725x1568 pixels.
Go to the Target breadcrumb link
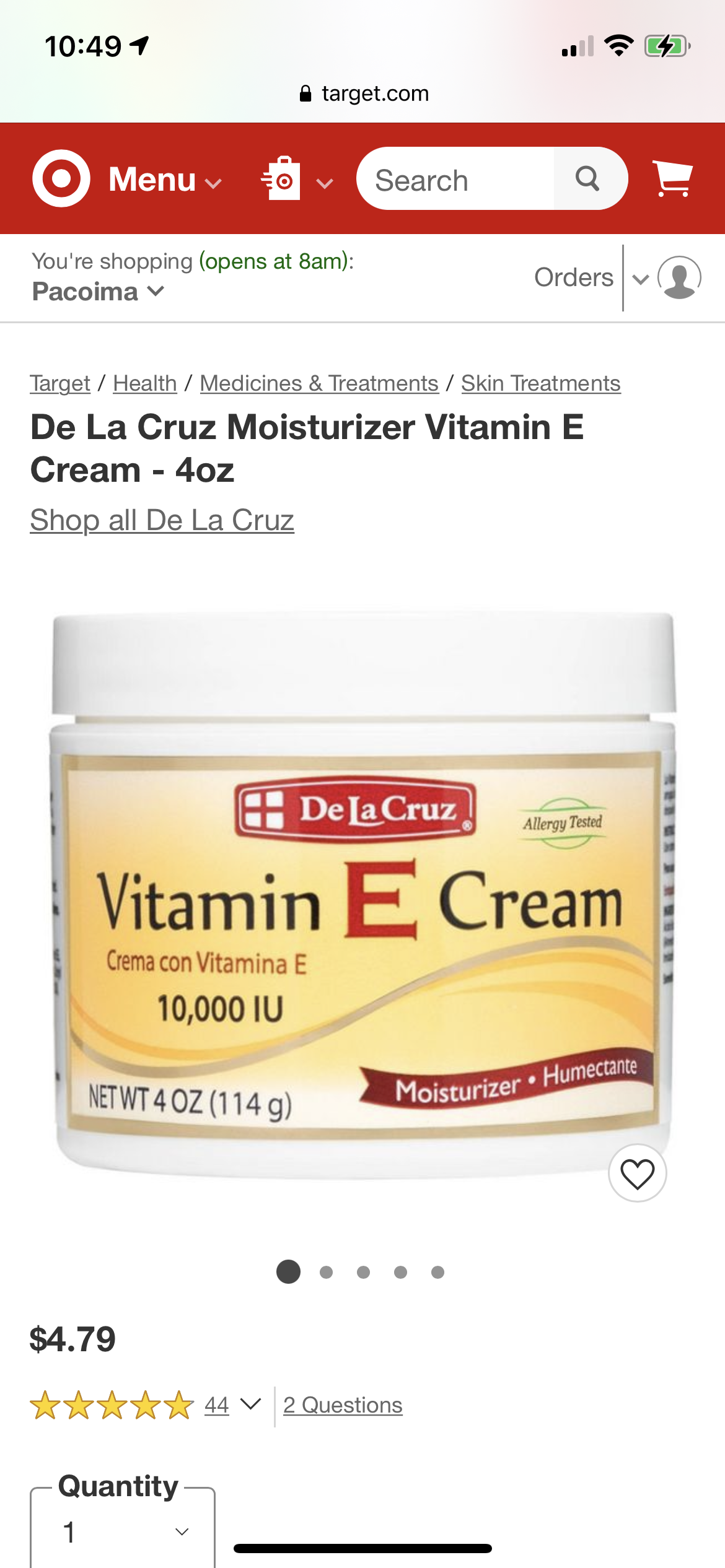pos(60,383)
